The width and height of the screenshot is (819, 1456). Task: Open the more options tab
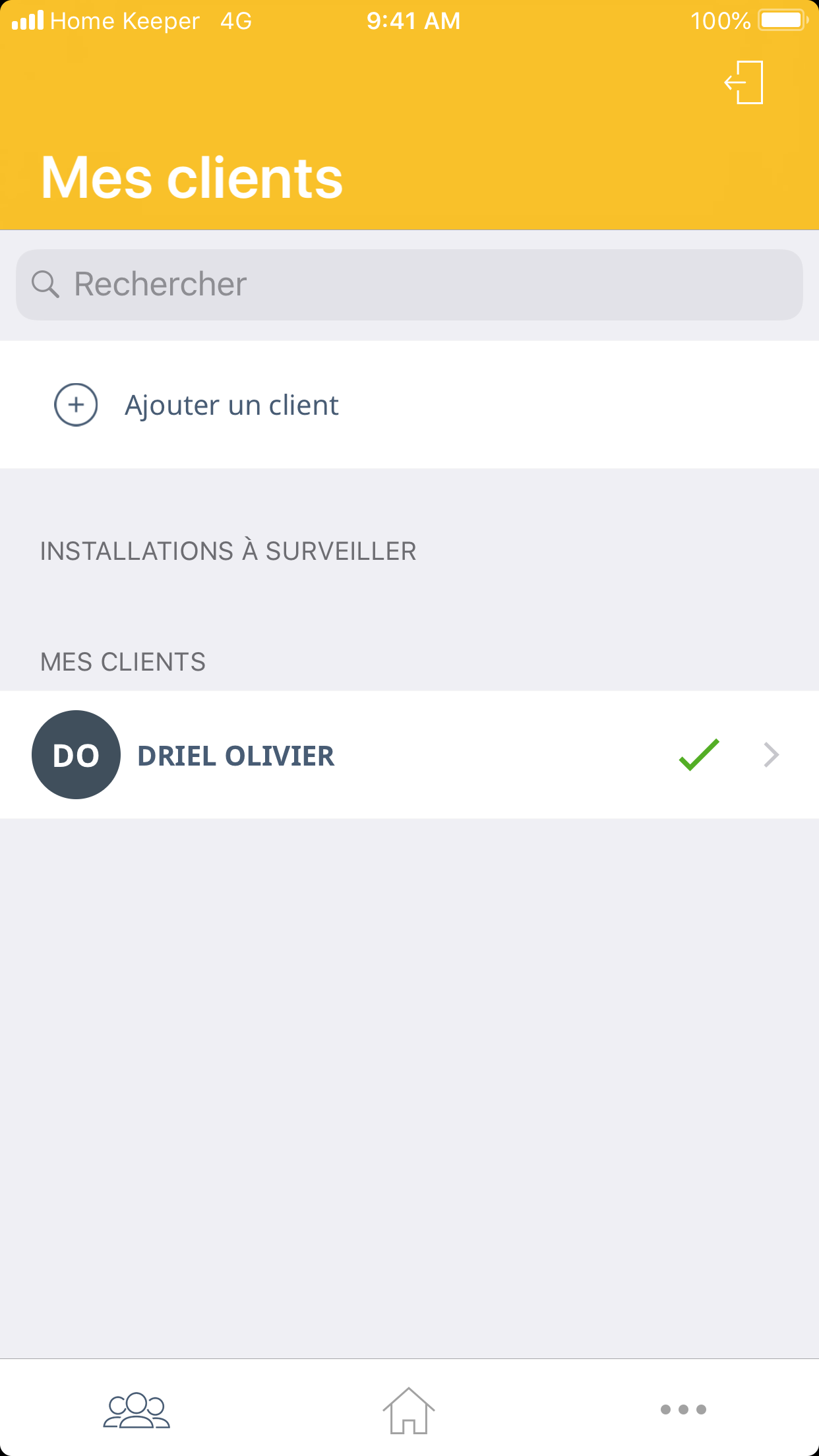pyautogui.click(x=682, y=1410)
